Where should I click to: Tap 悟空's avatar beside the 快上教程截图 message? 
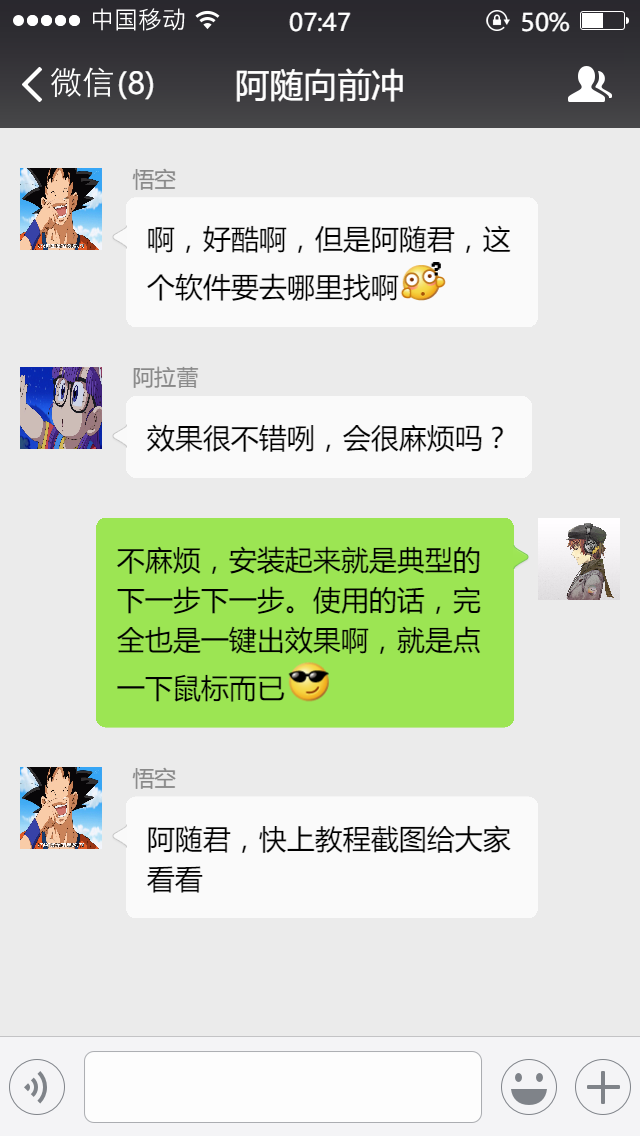click(x=61, y=808)
